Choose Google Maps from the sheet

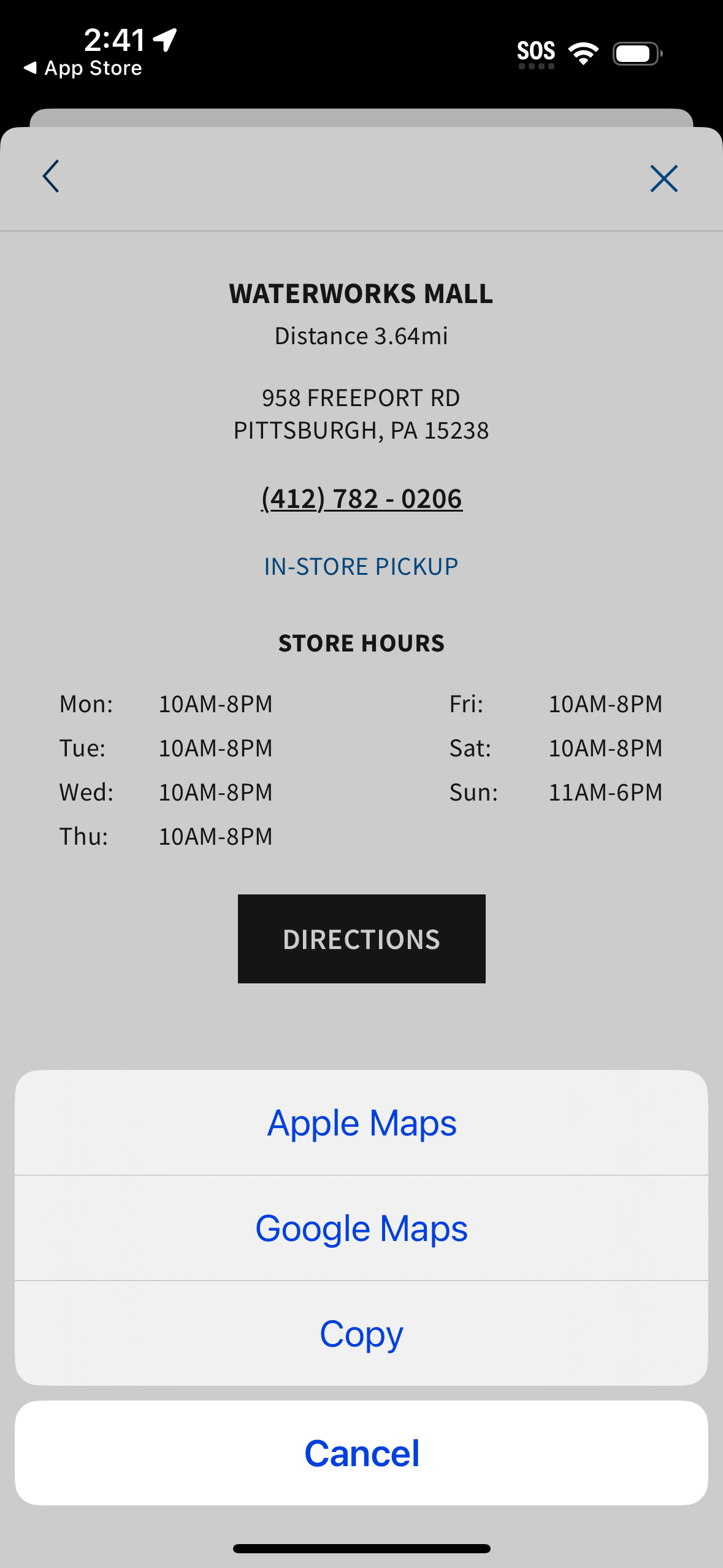tap(361, 1228)
